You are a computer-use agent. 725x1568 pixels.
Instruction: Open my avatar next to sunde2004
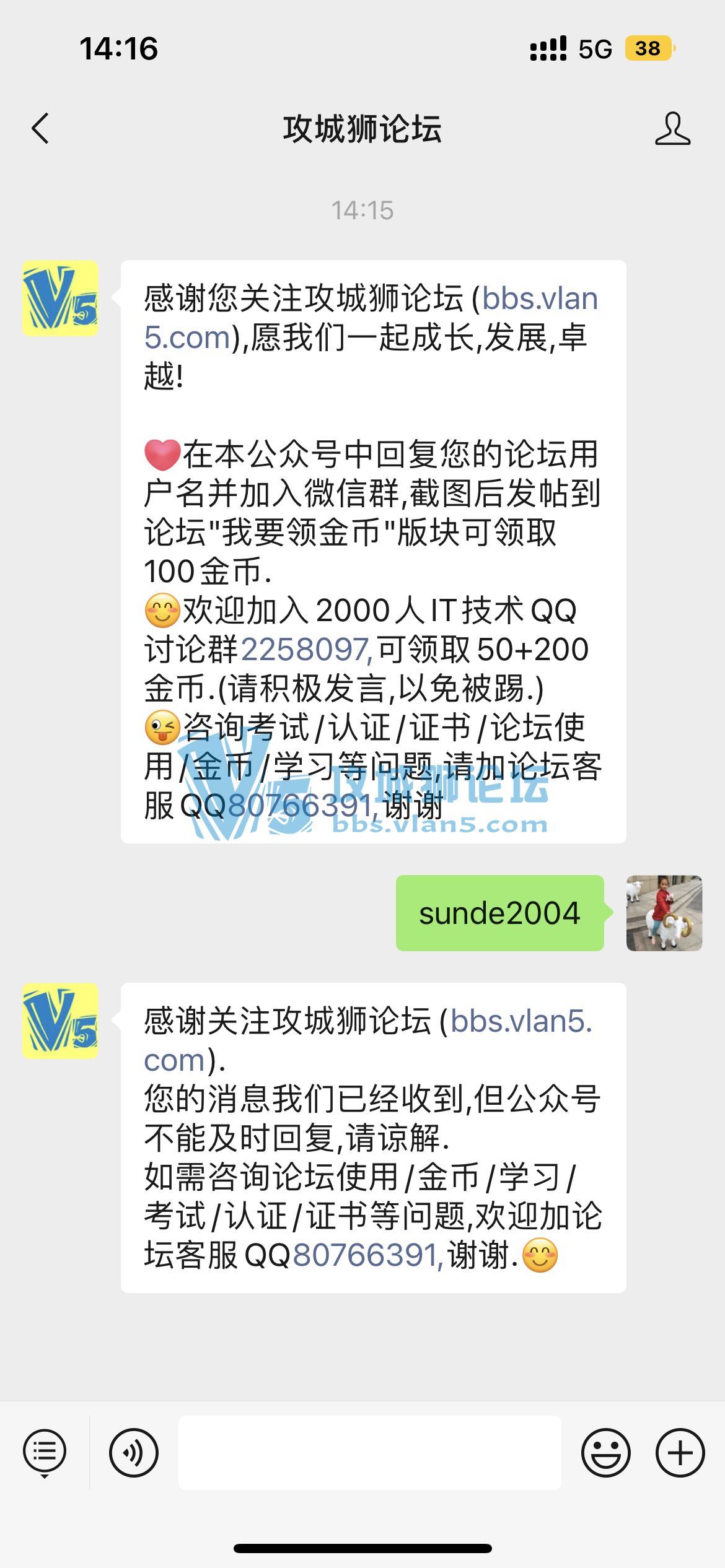pyautogui.click(x=664, y=913)
